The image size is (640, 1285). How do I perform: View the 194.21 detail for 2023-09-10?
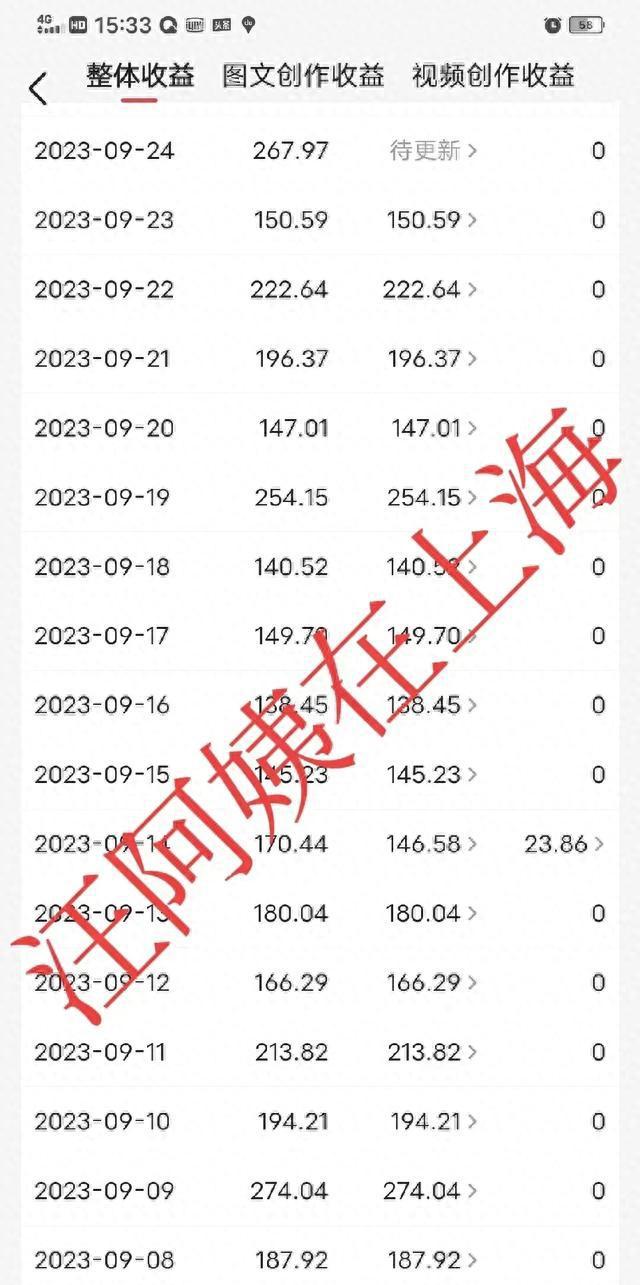coord(434,1122)
